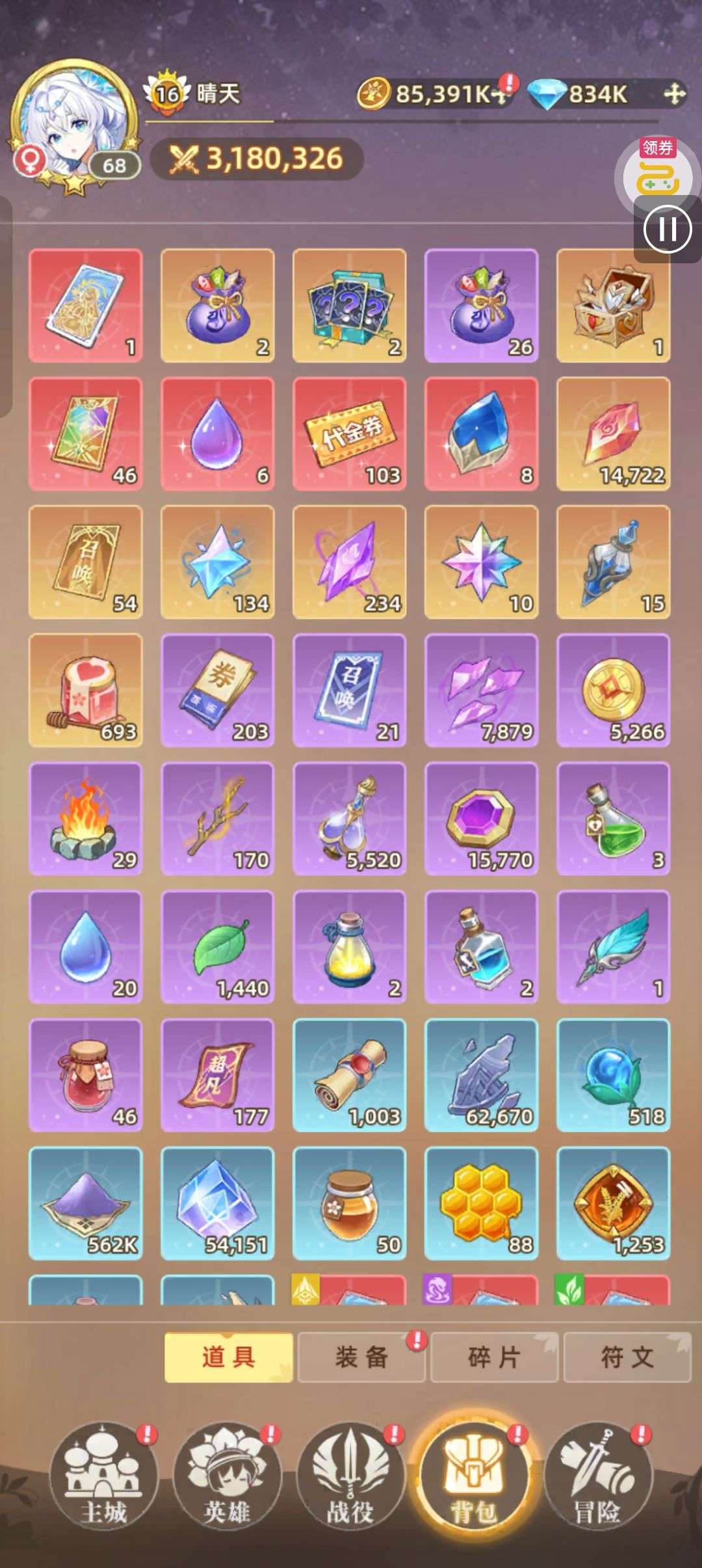This screenshot has width=702, height=1568.
Task: Open the 英雄 heroes section
Action: 227,1477
